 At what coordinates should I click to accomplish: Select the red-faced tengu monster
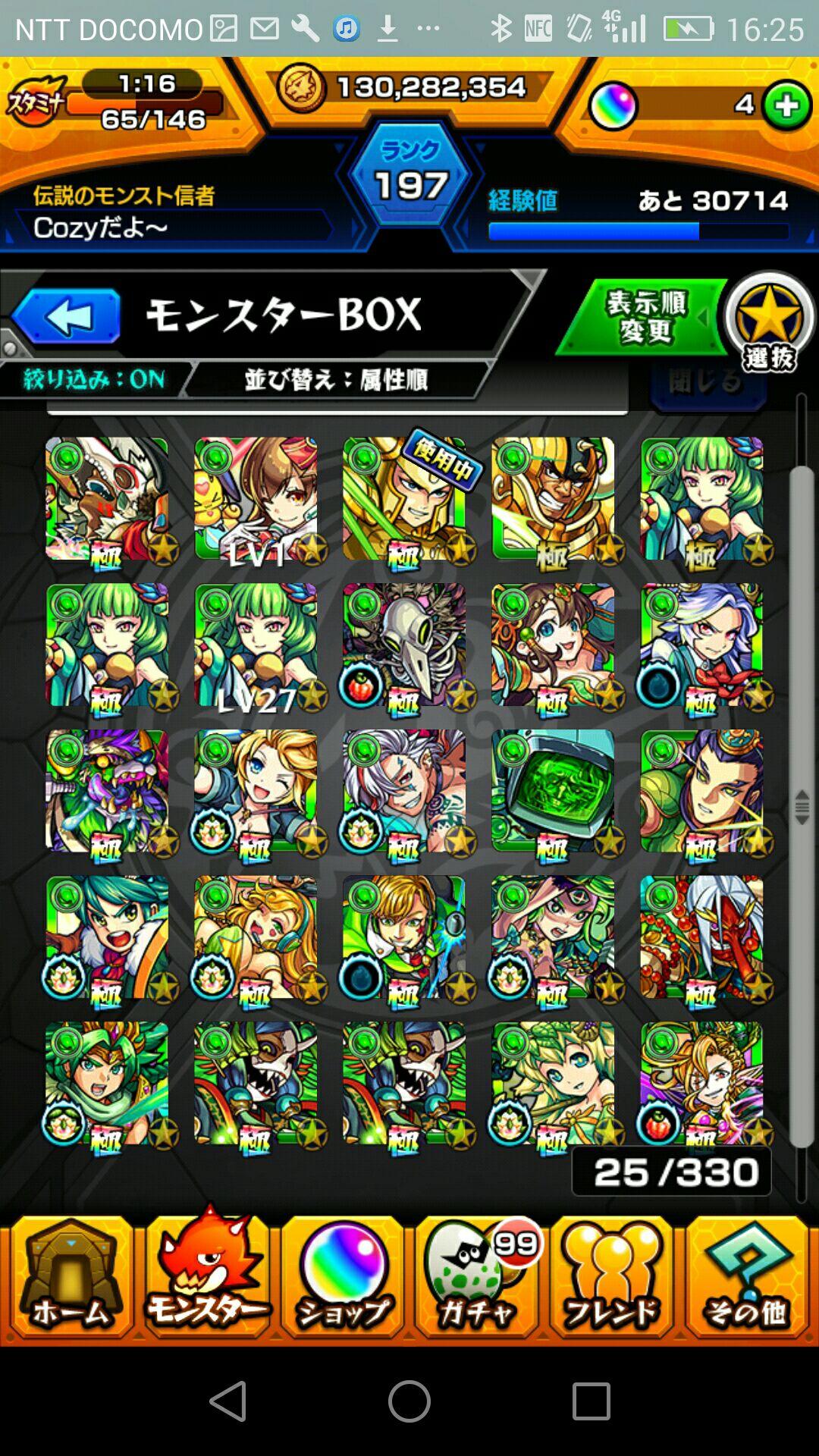click(701, 938)
